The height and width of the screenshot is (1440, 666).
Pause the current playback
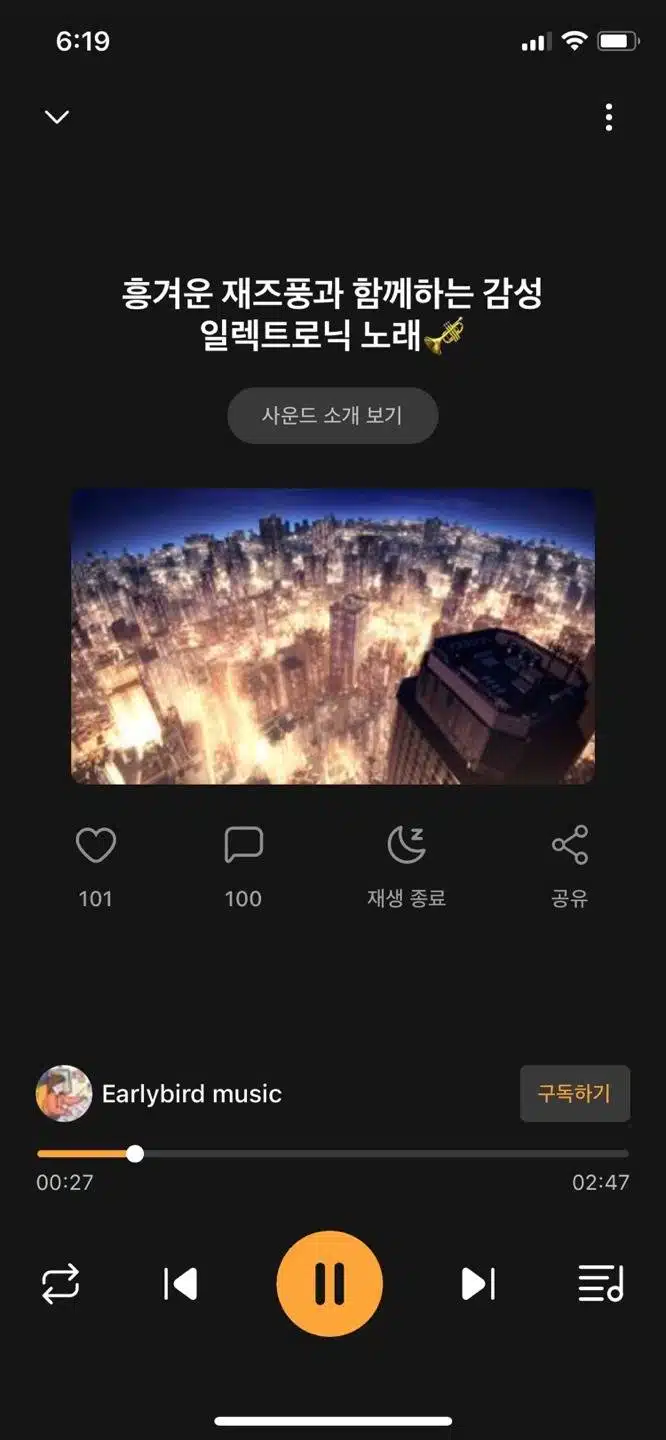pyautogui.click(x=330, y=1283)
